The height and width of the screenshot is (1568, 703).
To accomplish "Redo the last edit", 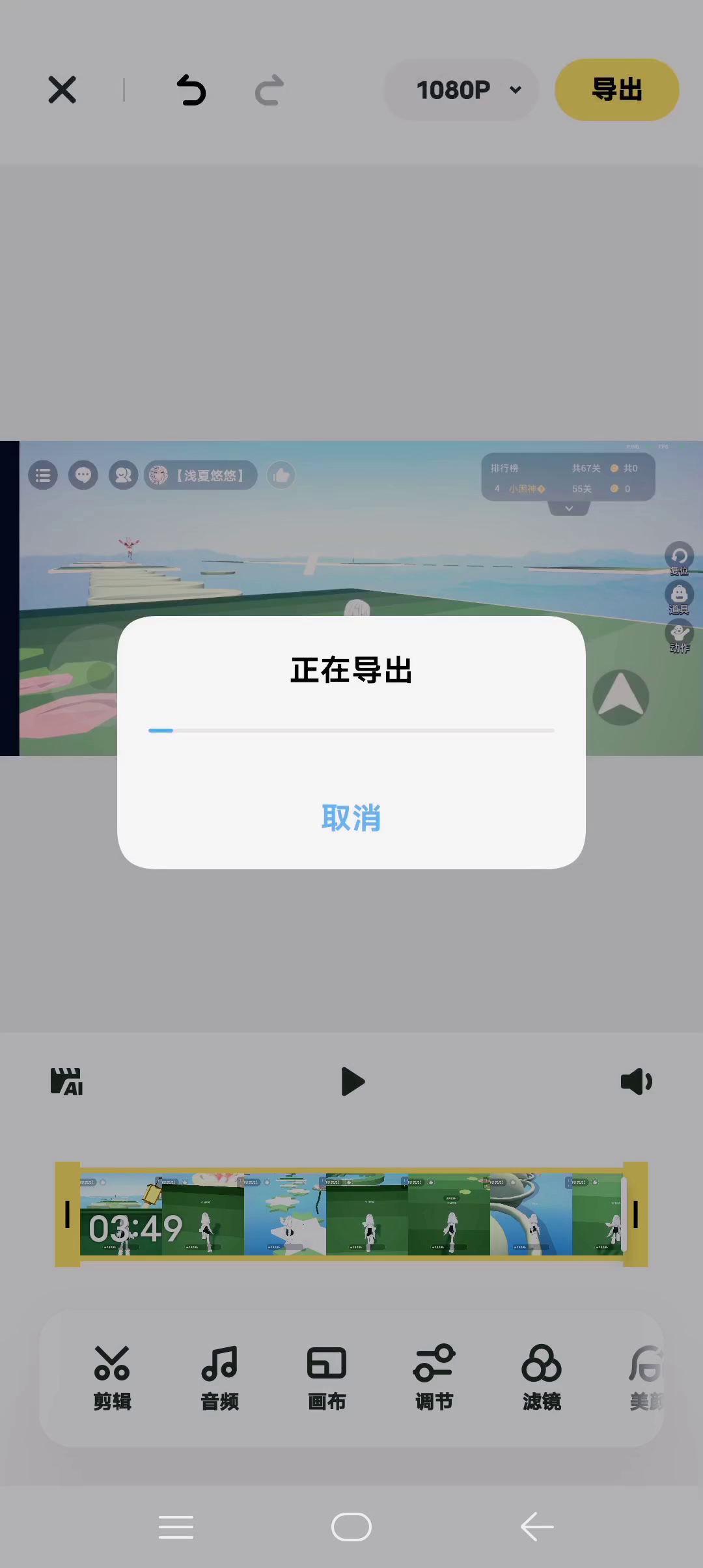I will click(x=269, y=90).
